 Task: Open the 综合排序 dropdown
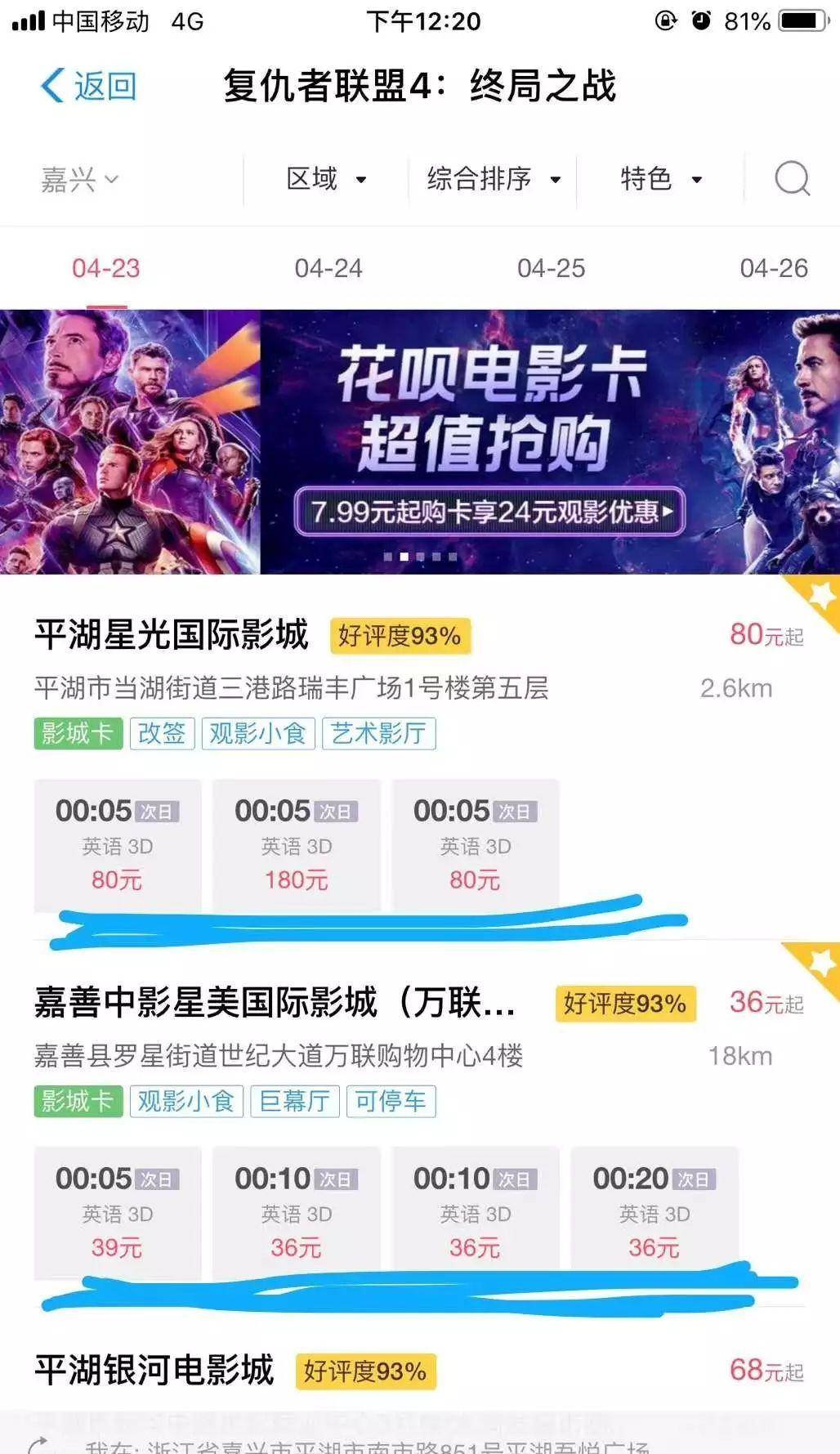pos(491,178)
